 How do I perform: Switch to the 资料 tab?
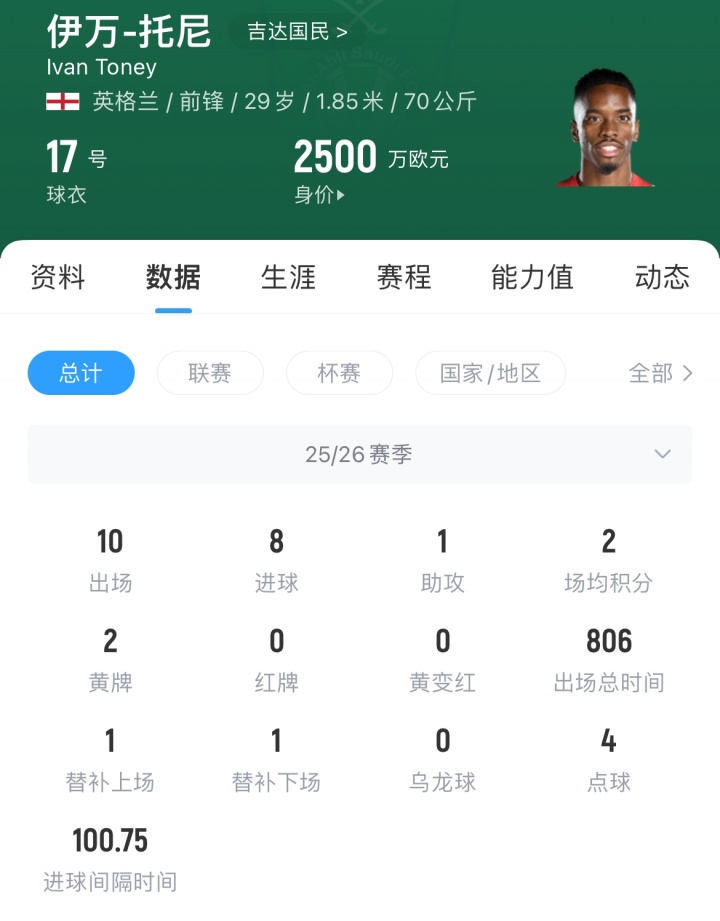[58, 277]
